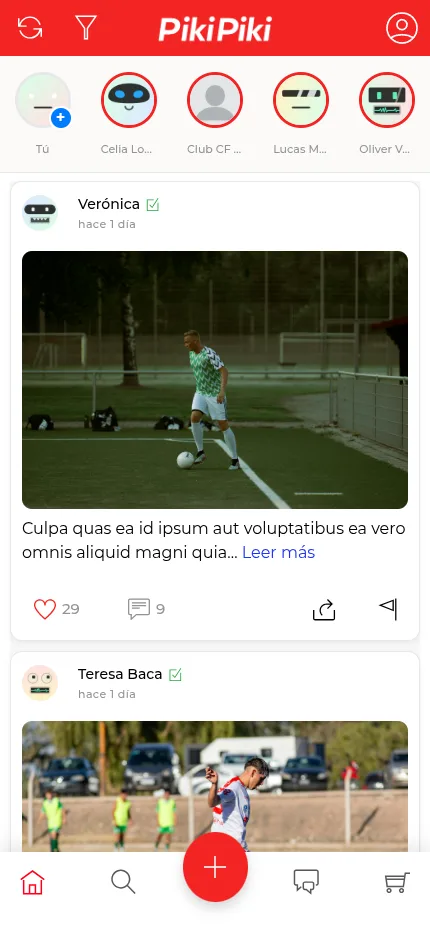Viewport: 430px width, 932px height.
Task: Open Verónica's profile avatar
Action: 40,213
